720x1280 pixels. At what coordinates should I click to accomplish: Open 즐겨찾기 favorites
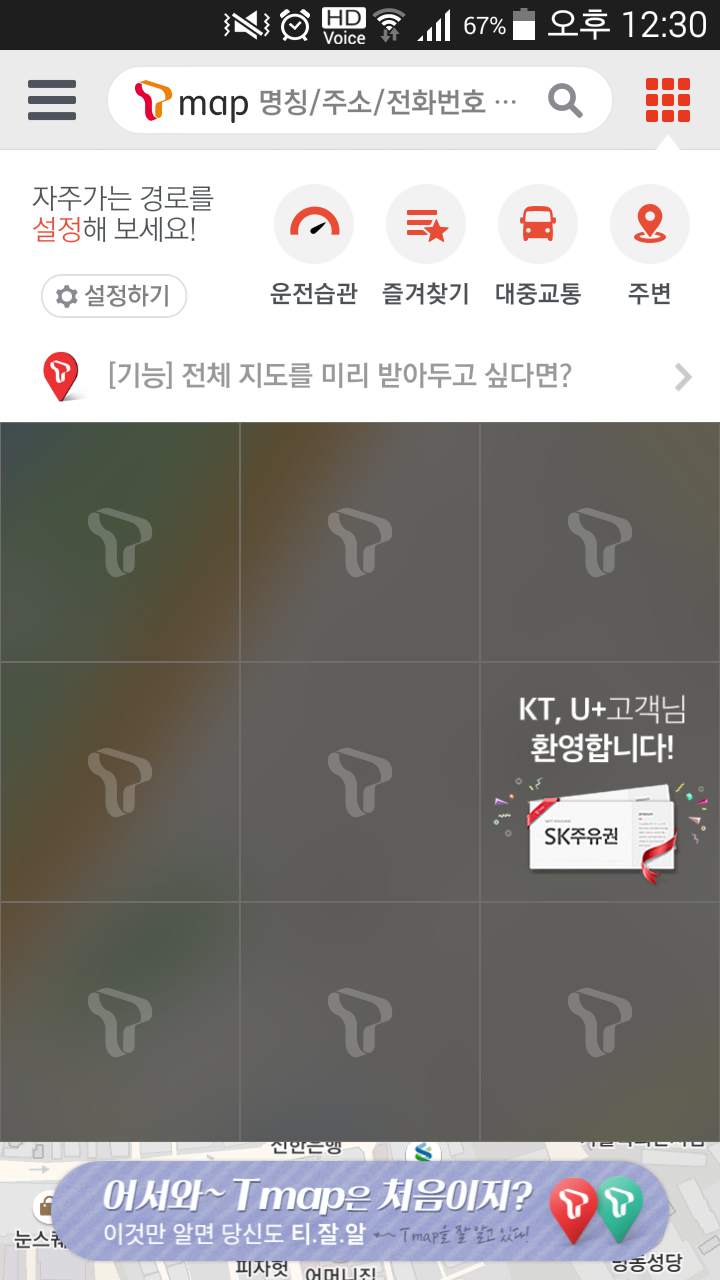point(426,245)
